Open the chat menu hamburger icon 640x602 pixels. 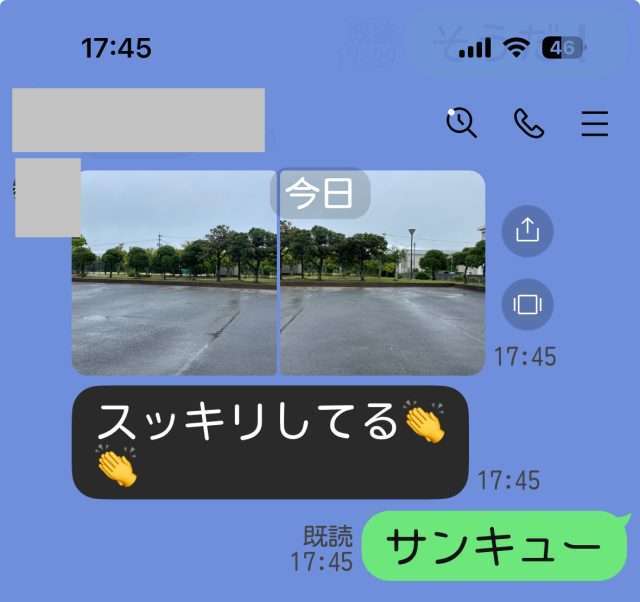coord(595,123)
